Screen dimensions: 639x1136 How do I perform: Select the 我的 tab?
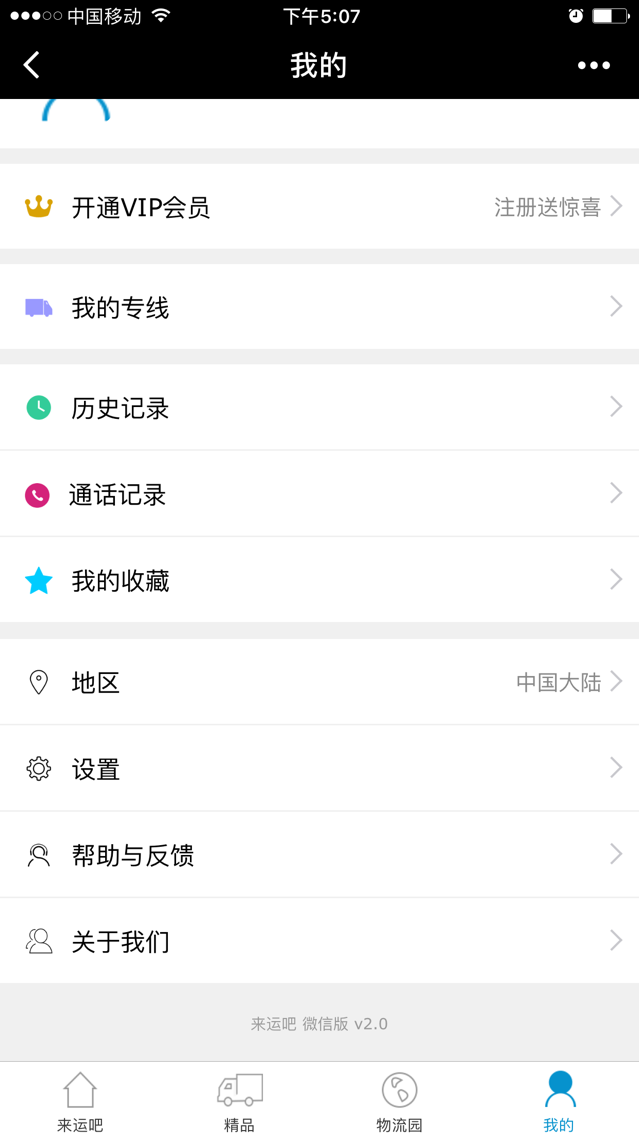pyautogui.click(x=559, y=1100)
